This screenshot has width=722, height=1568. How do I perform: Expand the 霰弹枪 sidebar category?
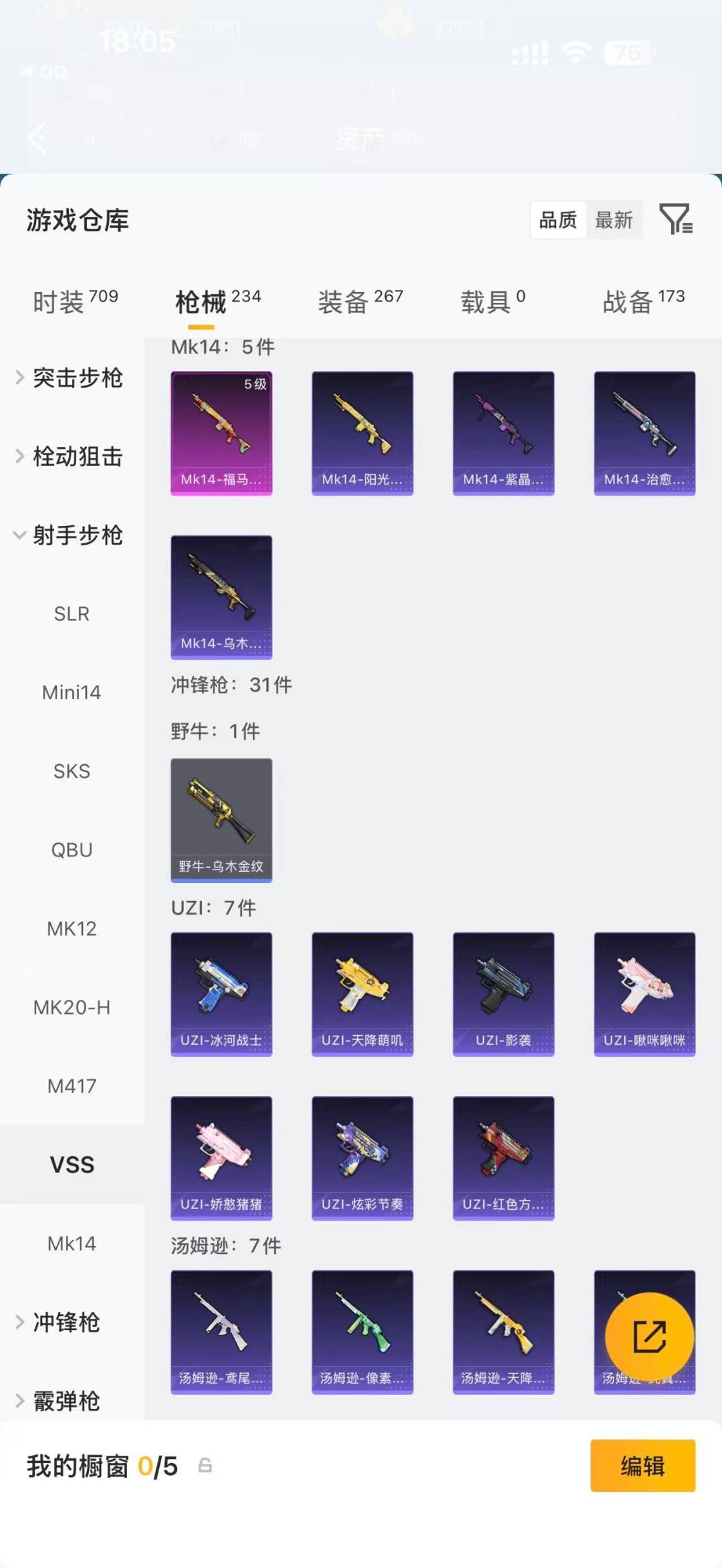click(65, 1402)
